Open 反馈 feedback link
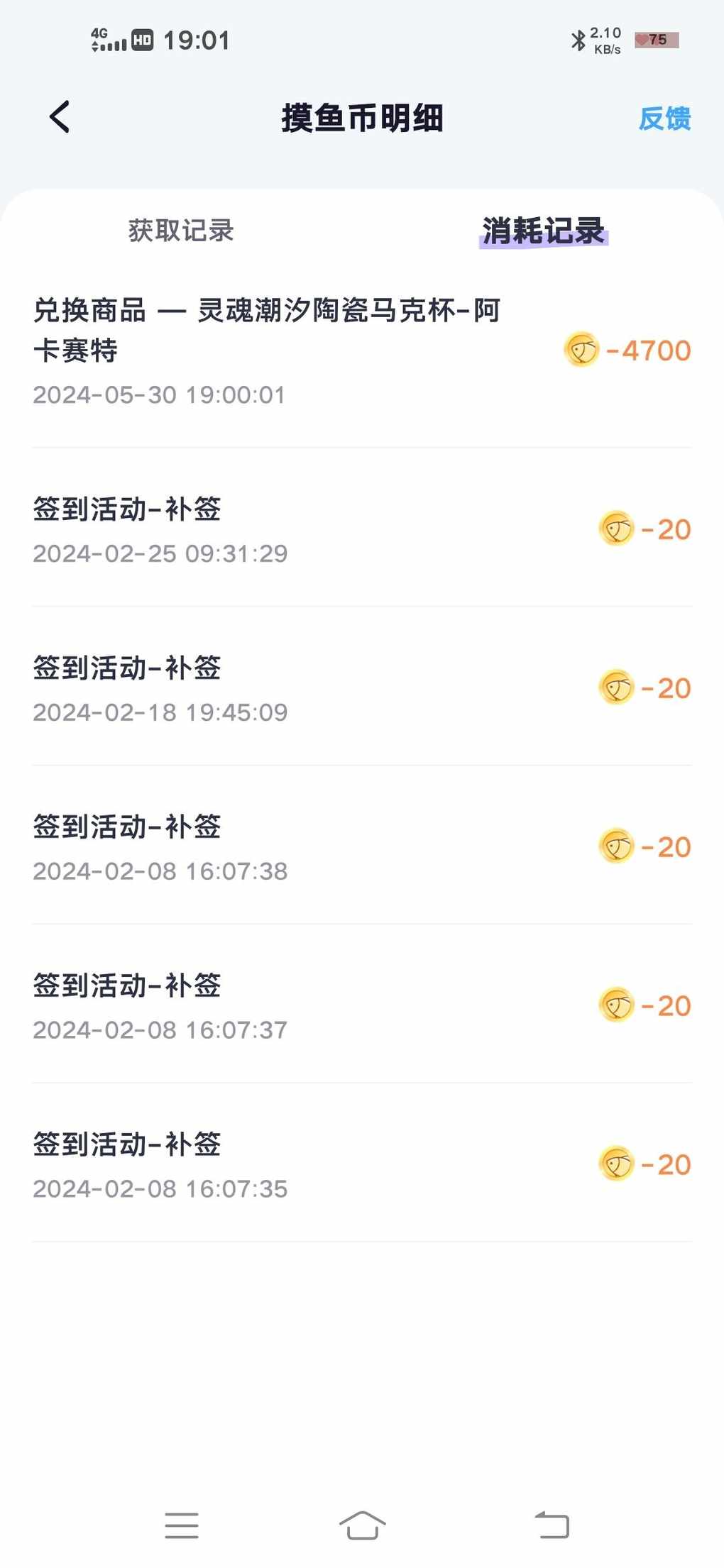The image size is (724, 1568). pos(664,118)
